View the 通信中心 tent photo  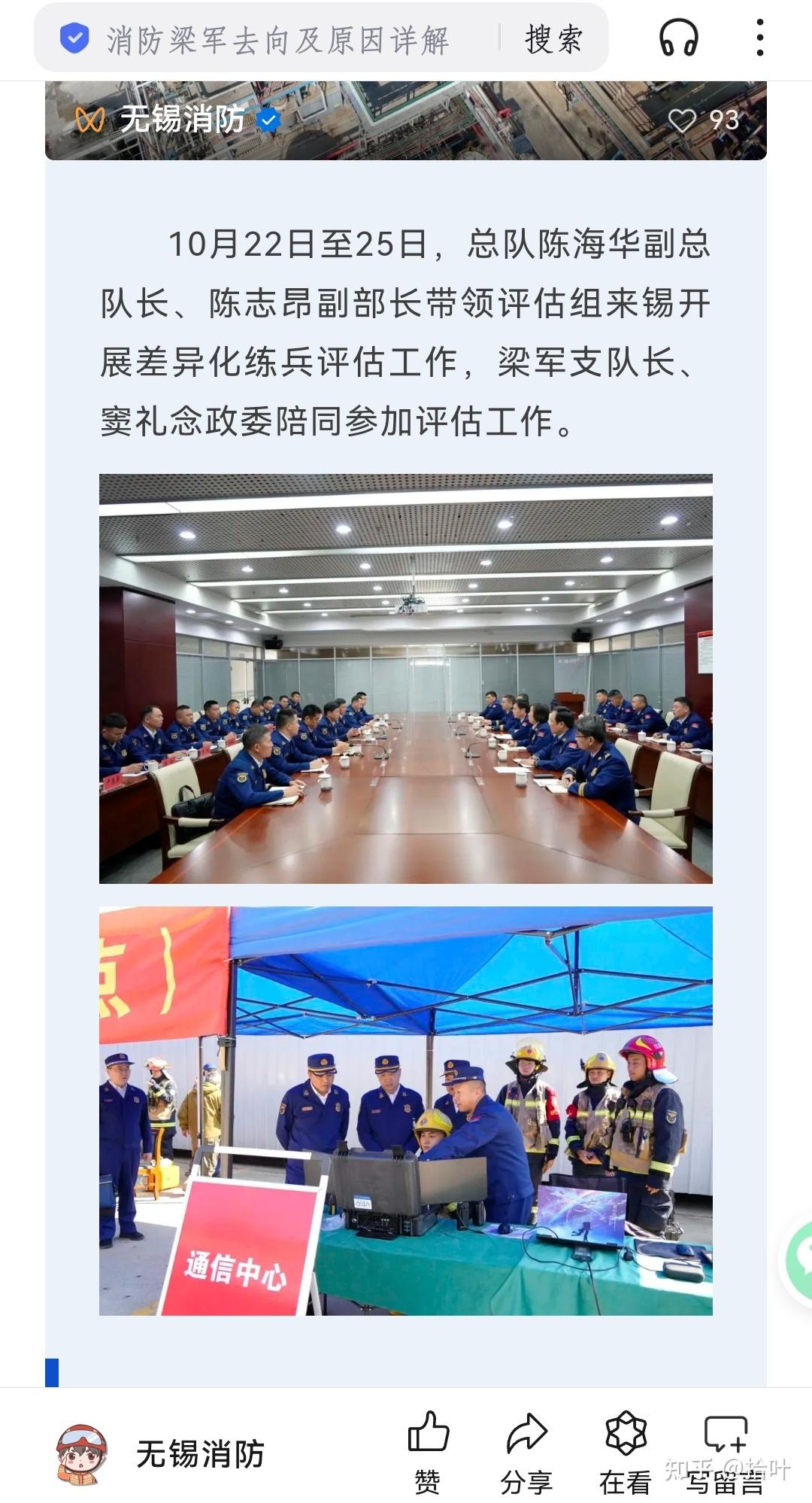(x=406, y=1110)
